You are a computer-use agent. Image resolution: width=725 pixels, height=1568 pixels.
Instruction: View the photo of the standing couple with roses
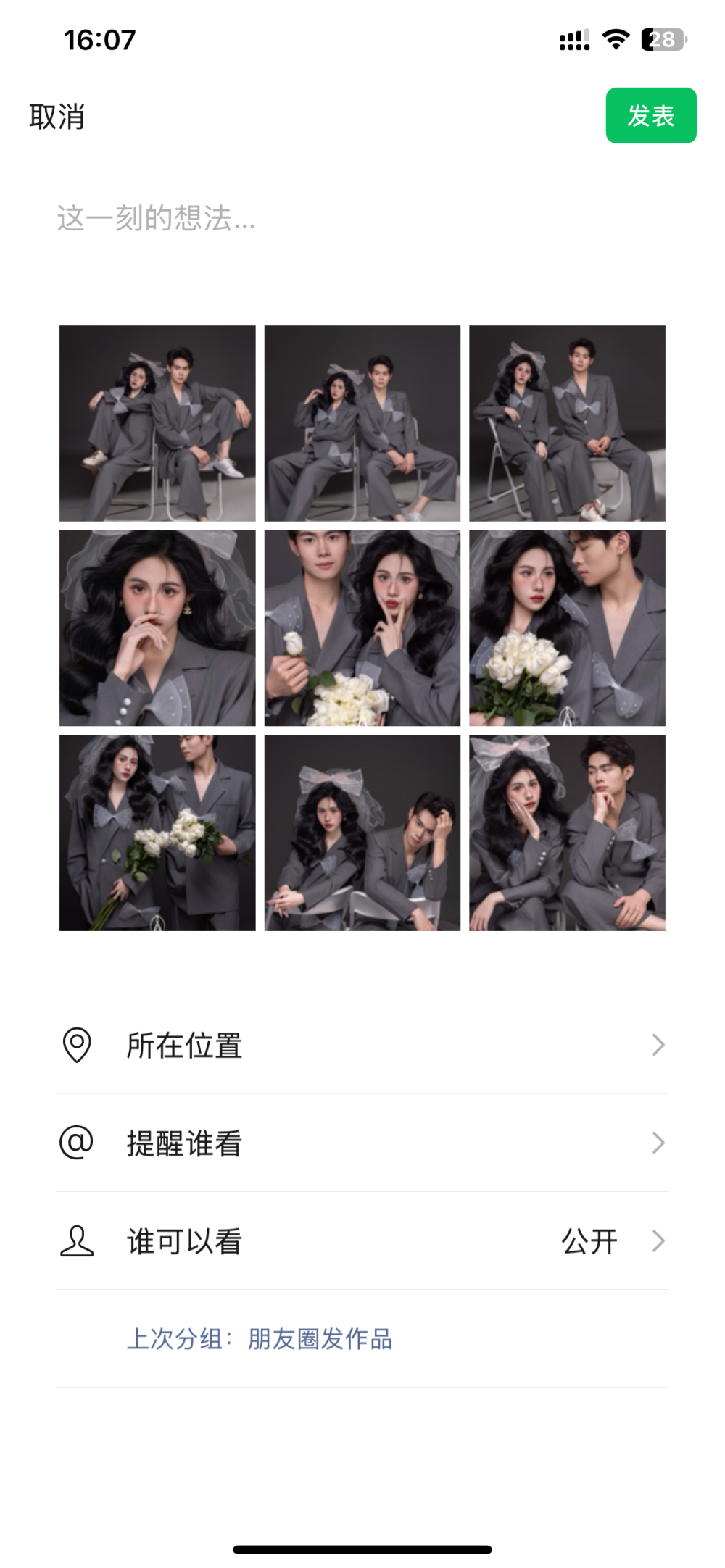pos(157,833)
